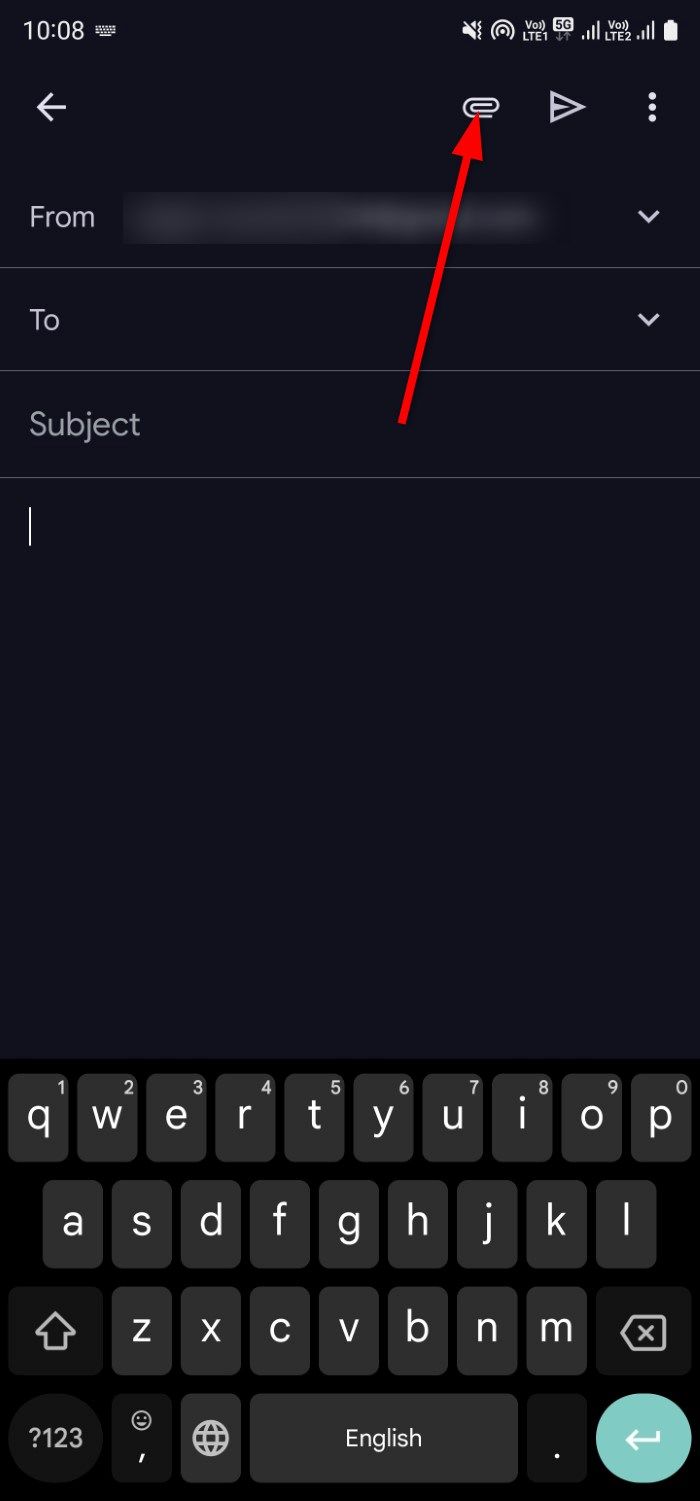Expand the From account dropdown
The height and width of the screenshot is (1501, 700).
point(649,217)
